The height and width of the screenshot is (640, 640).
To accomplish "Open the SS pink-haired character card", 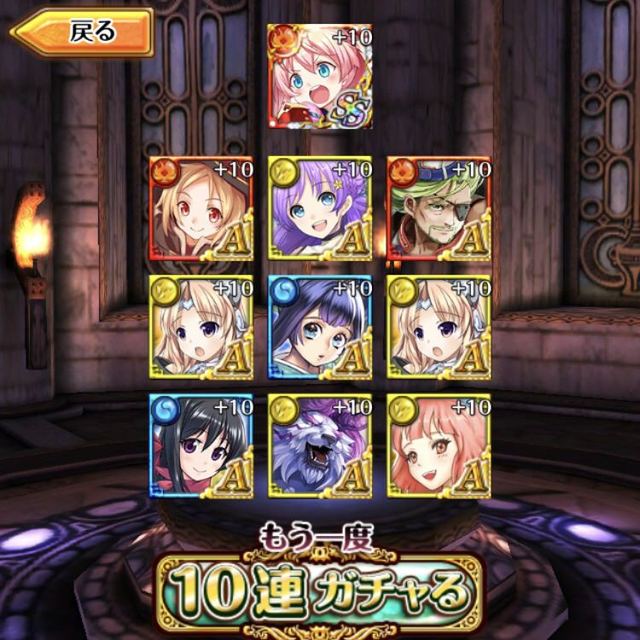I will [x=319, y=76].
